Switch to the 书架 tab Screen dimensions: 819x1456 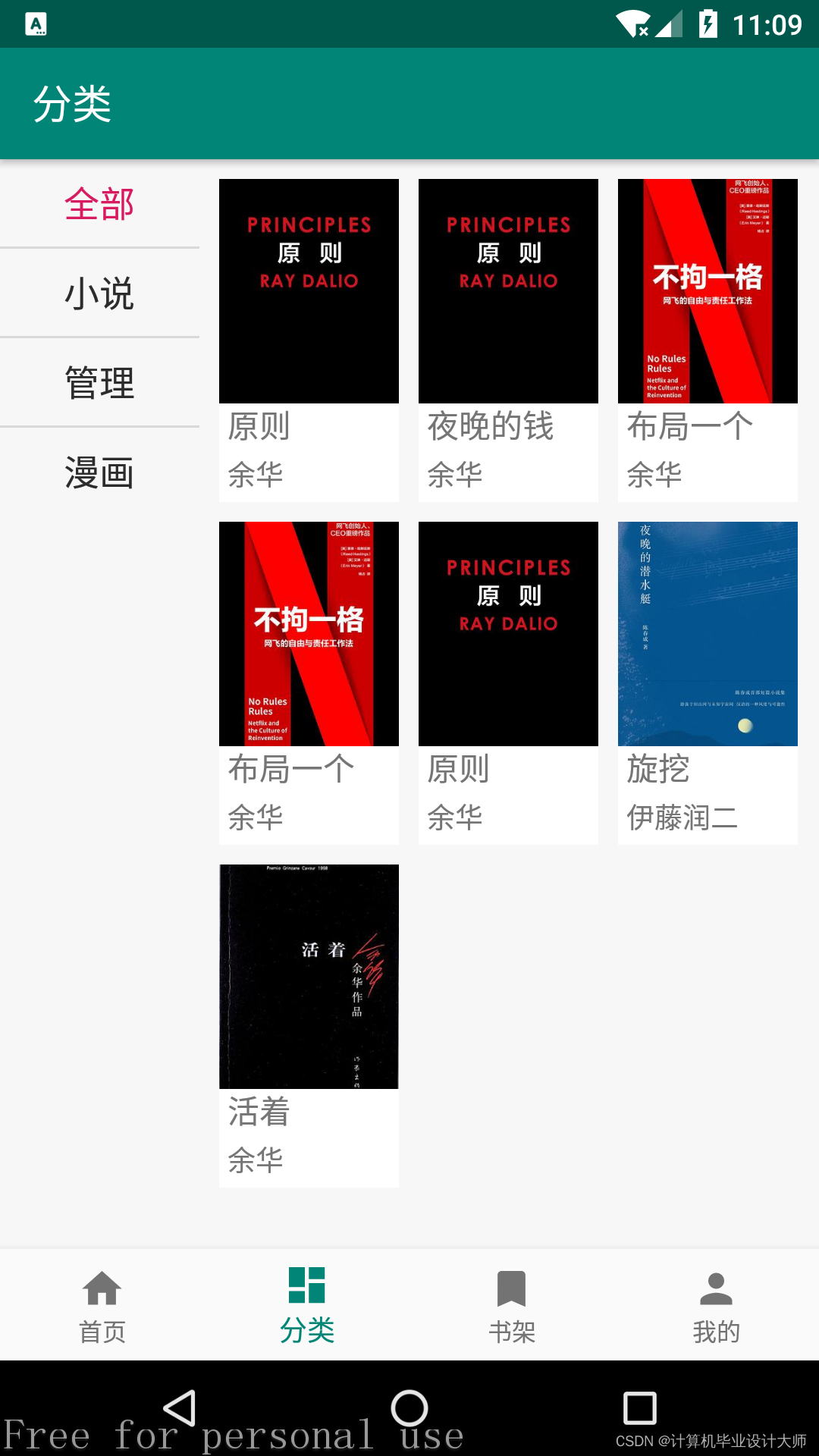point(512,1306)
